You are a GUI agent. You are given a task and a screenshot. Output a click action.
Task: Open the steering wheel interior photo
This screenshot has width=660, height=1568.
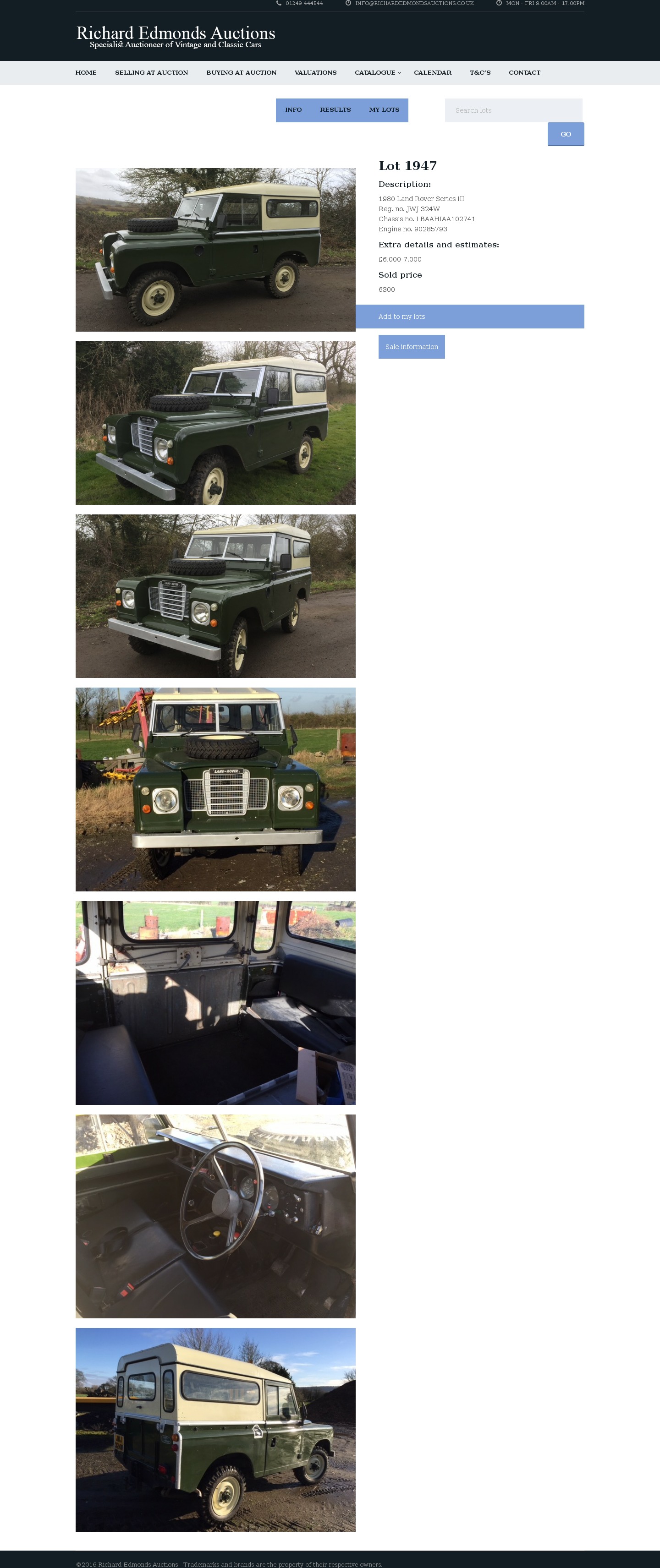pyautogui.click(x=215, y=1216)
